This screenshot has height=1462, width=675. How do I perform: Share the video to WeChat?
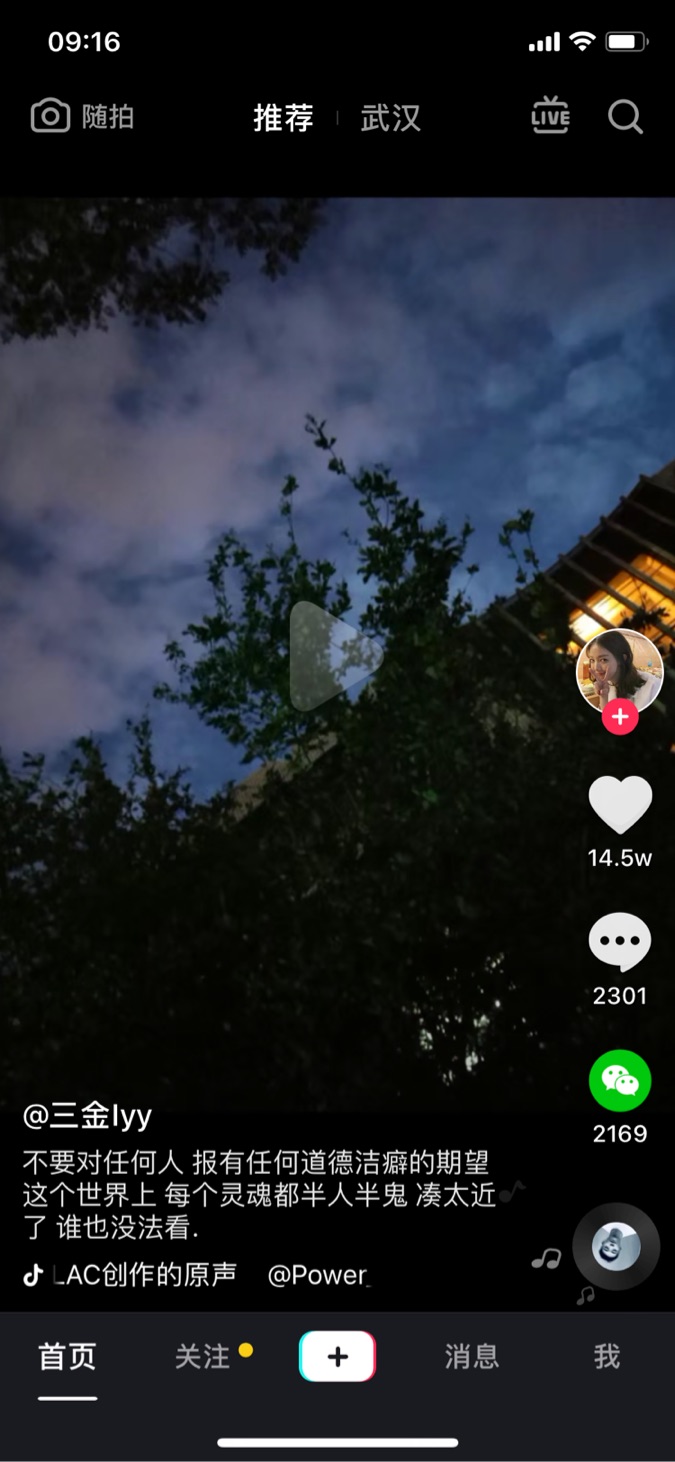pyautogui.click(x=620, y=1081)
